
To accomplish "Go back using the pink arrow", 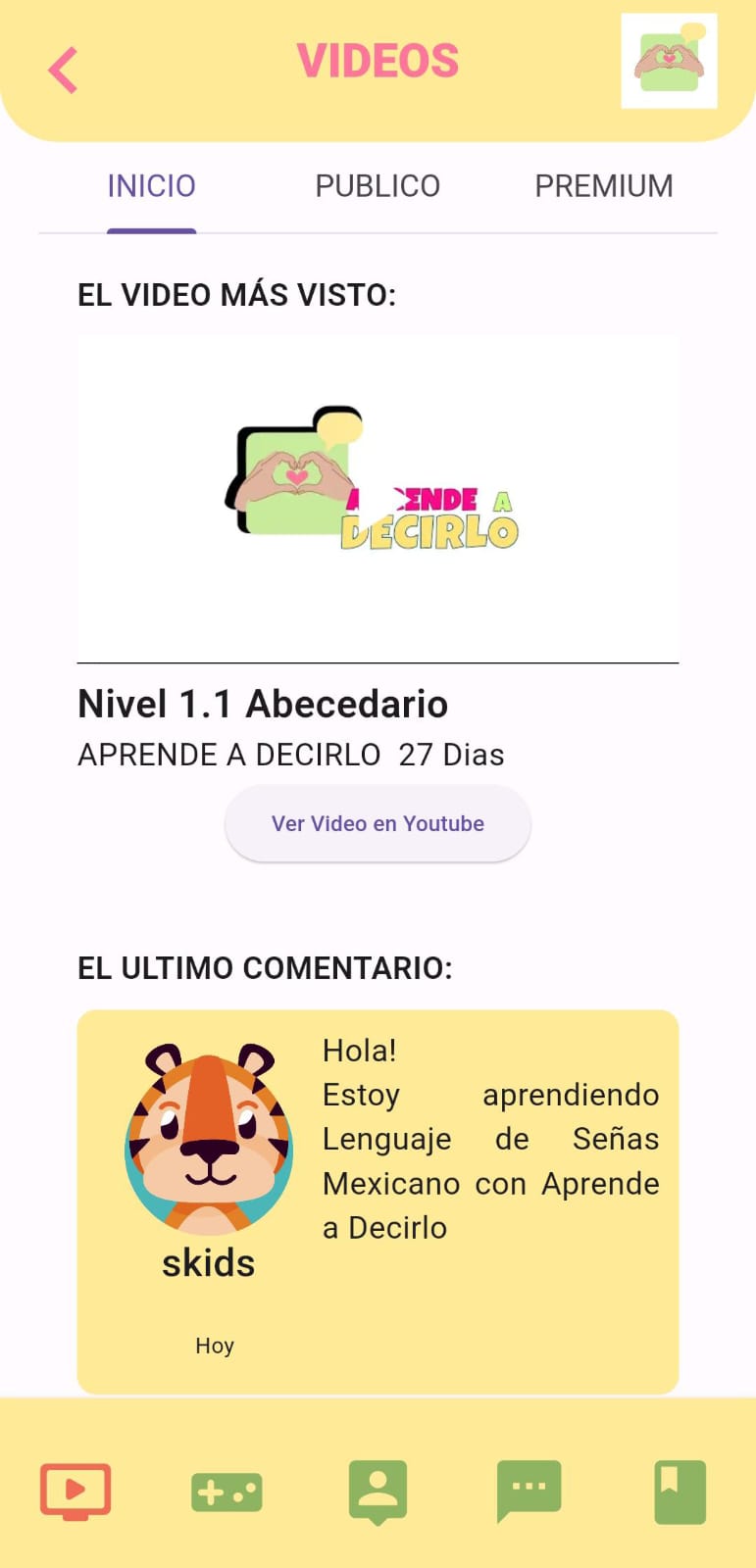I will click(x=63, y=71).
